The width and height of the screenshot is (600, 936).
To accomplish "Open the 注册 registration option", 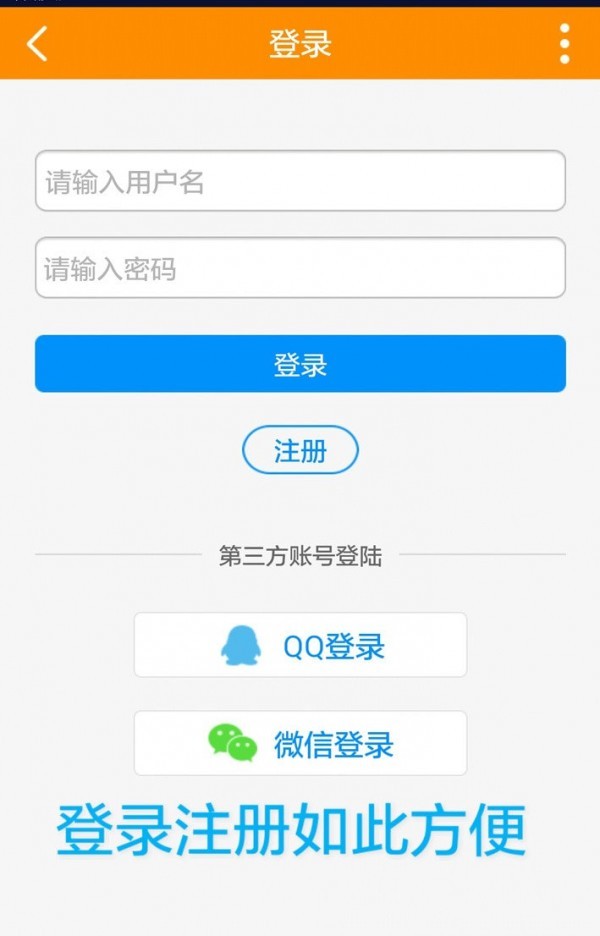I will click(300, 450).
